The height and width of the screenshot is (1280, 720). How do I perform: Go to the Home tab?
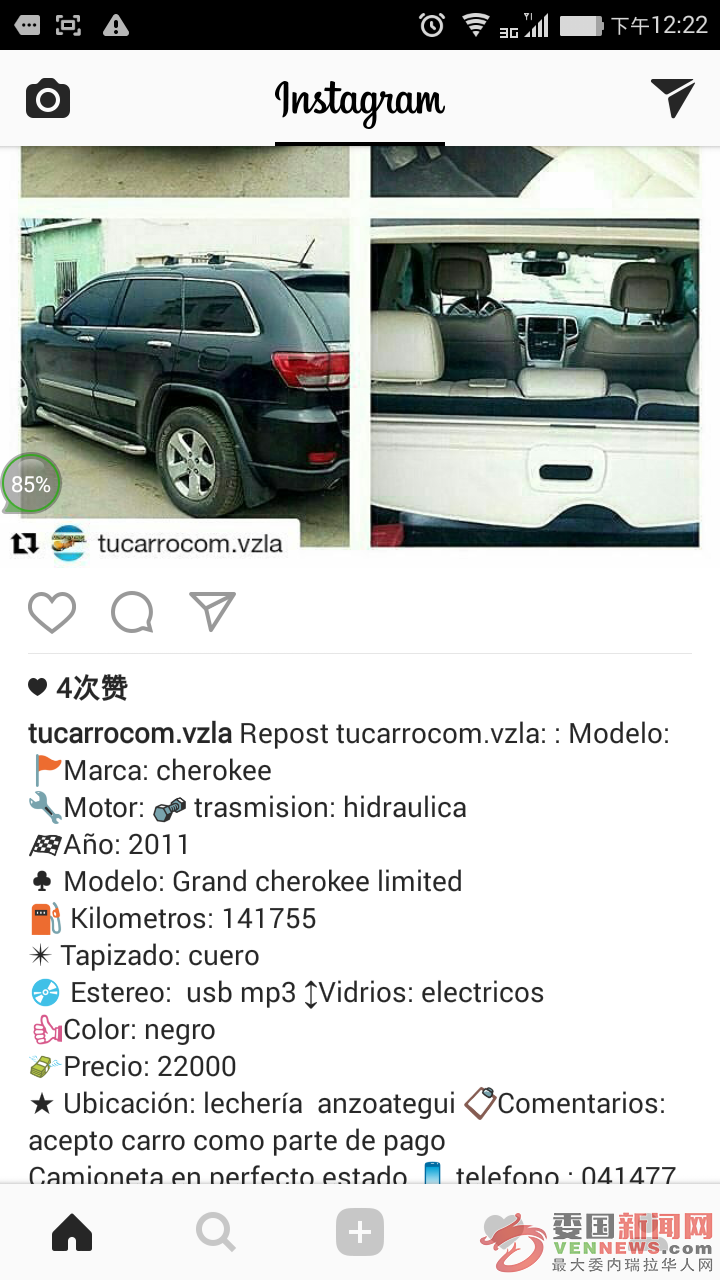72,1232
